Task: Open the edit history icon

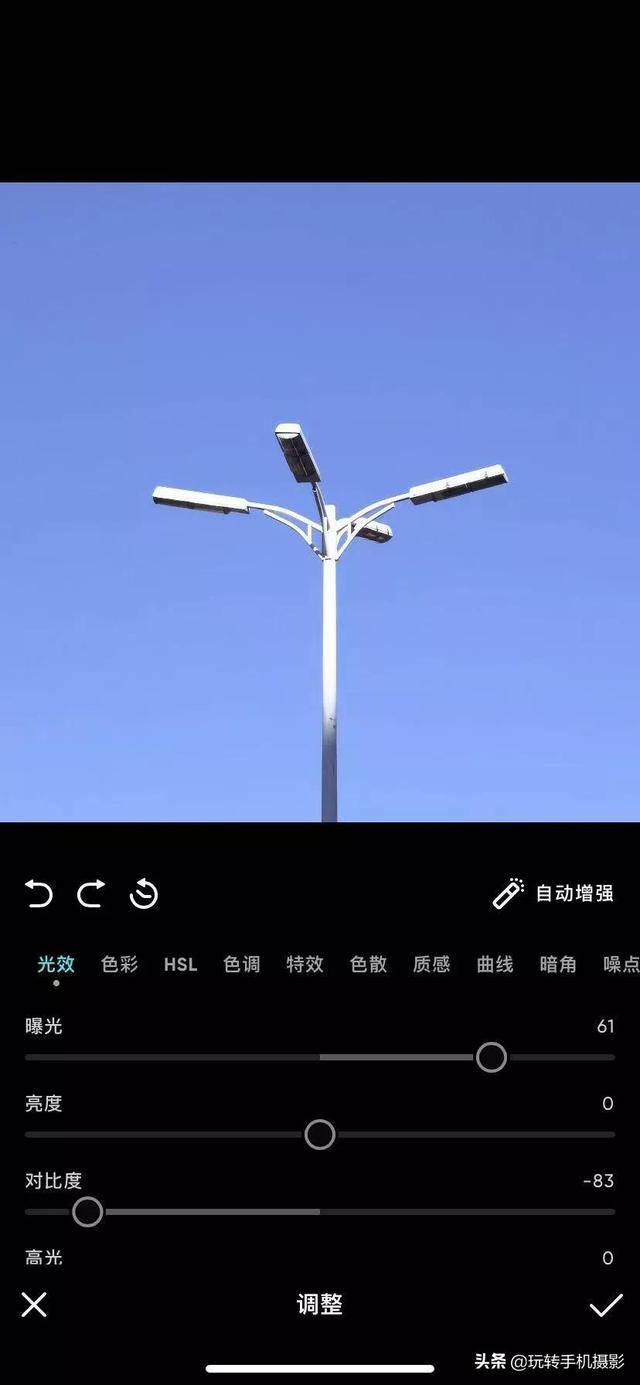Action: point(144,893)
